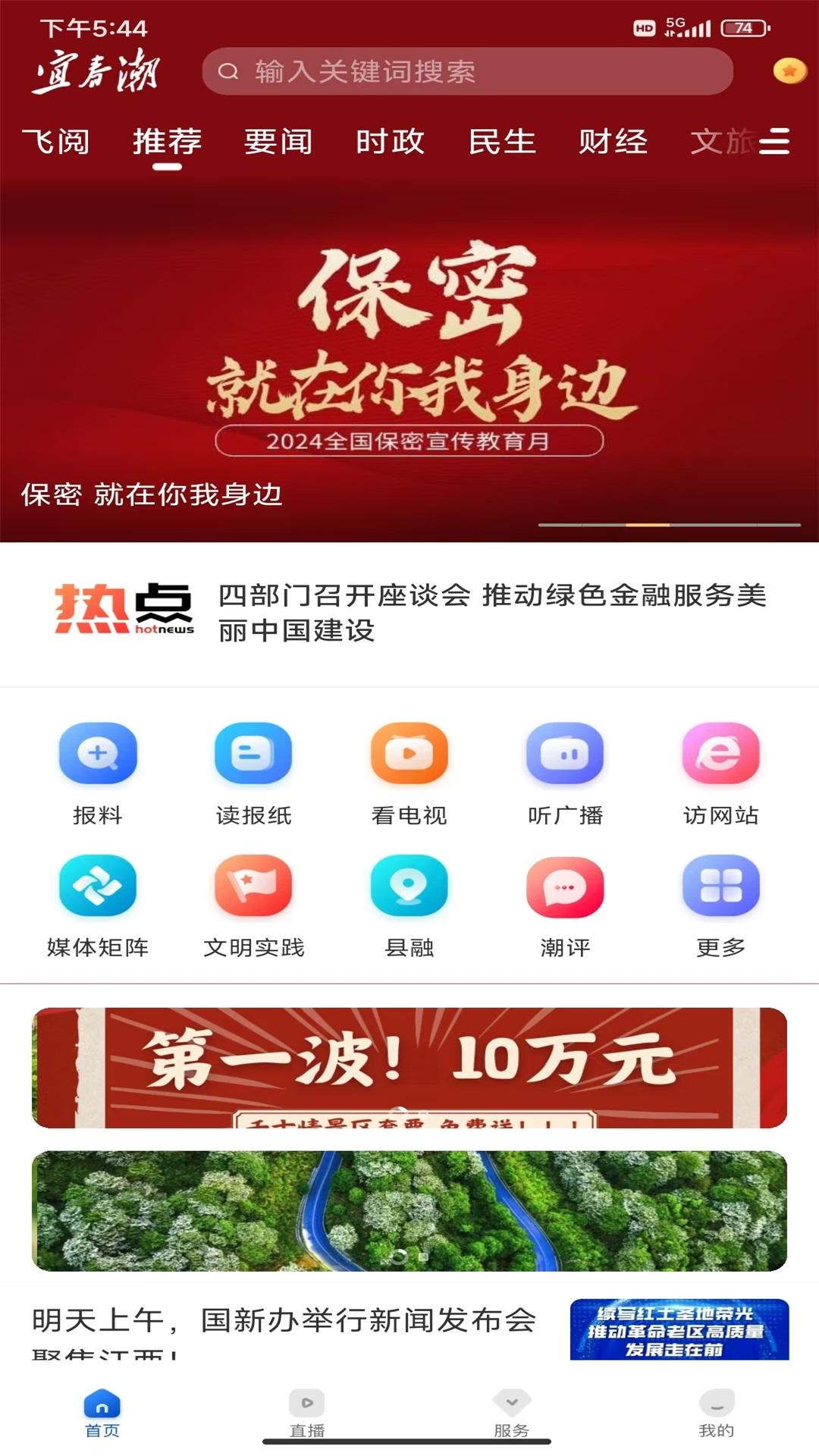This screenshot has height=1456, width=819.
Task: Tap the keyword search box
Action: 466,72
